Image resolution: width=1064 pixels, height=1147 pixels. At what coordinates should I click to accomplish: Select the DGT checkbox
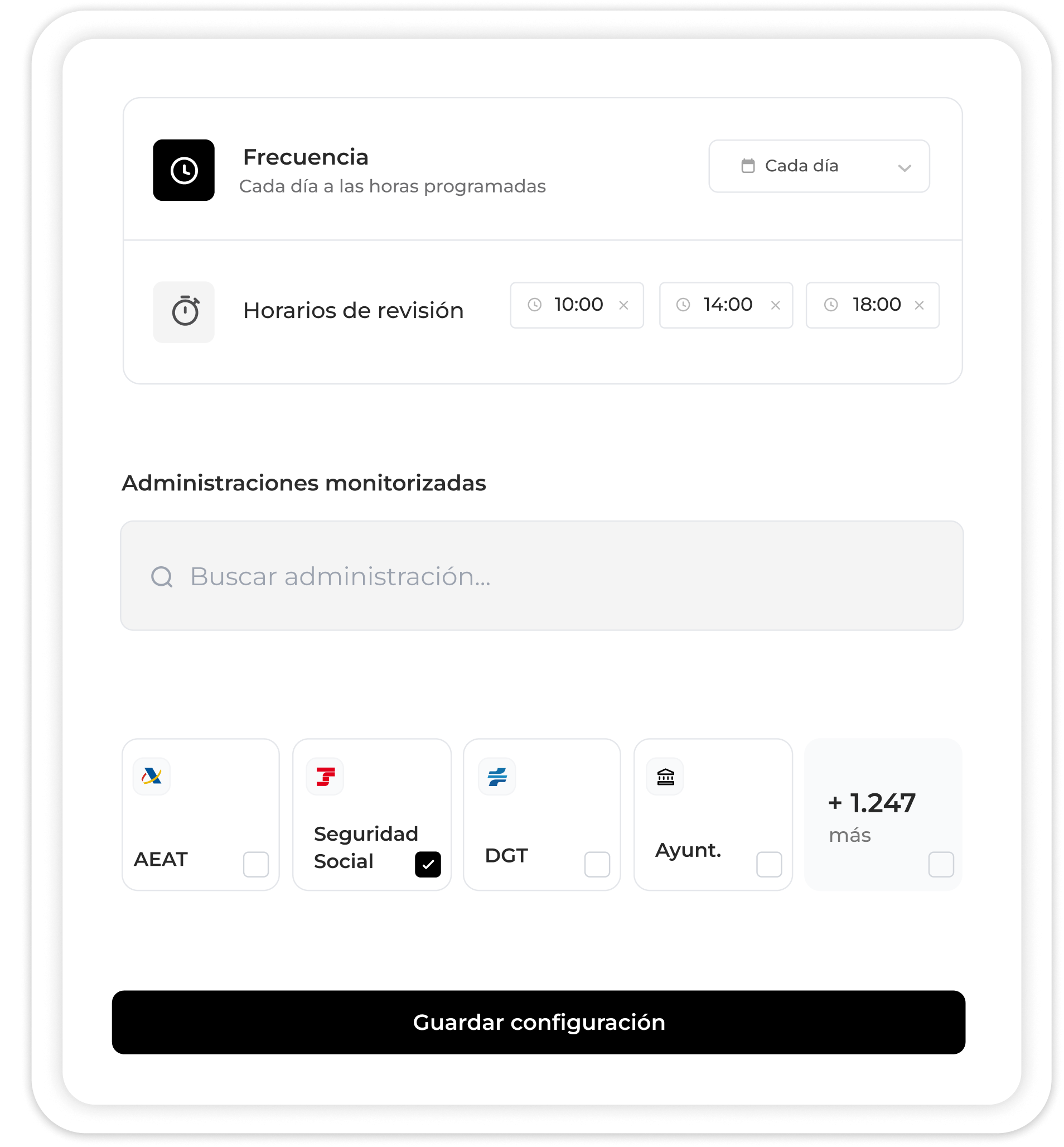point(597,864)
